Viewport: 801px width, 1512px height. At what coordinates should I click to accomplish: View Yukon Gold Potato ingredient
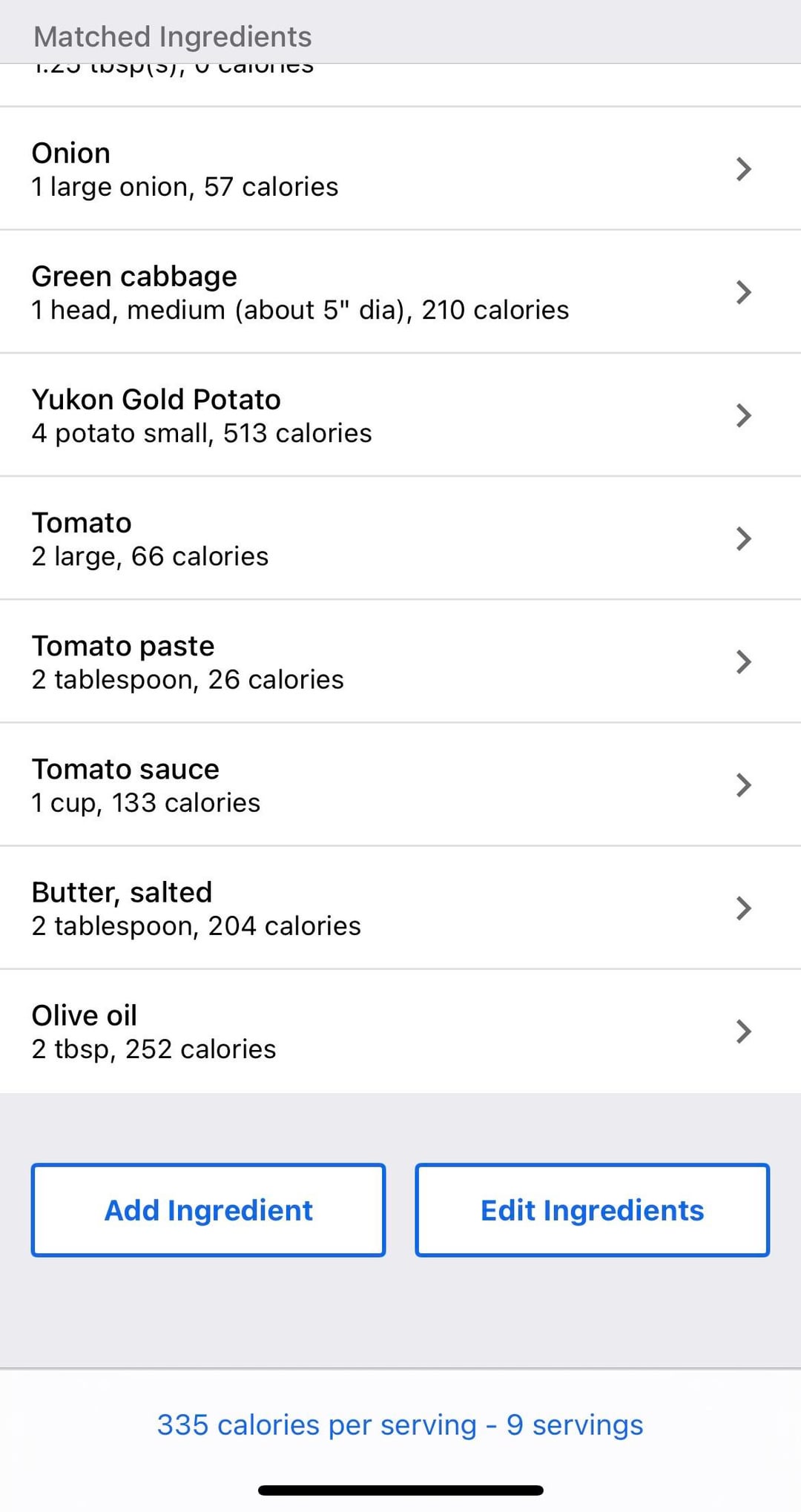click(x=400, y=415)
